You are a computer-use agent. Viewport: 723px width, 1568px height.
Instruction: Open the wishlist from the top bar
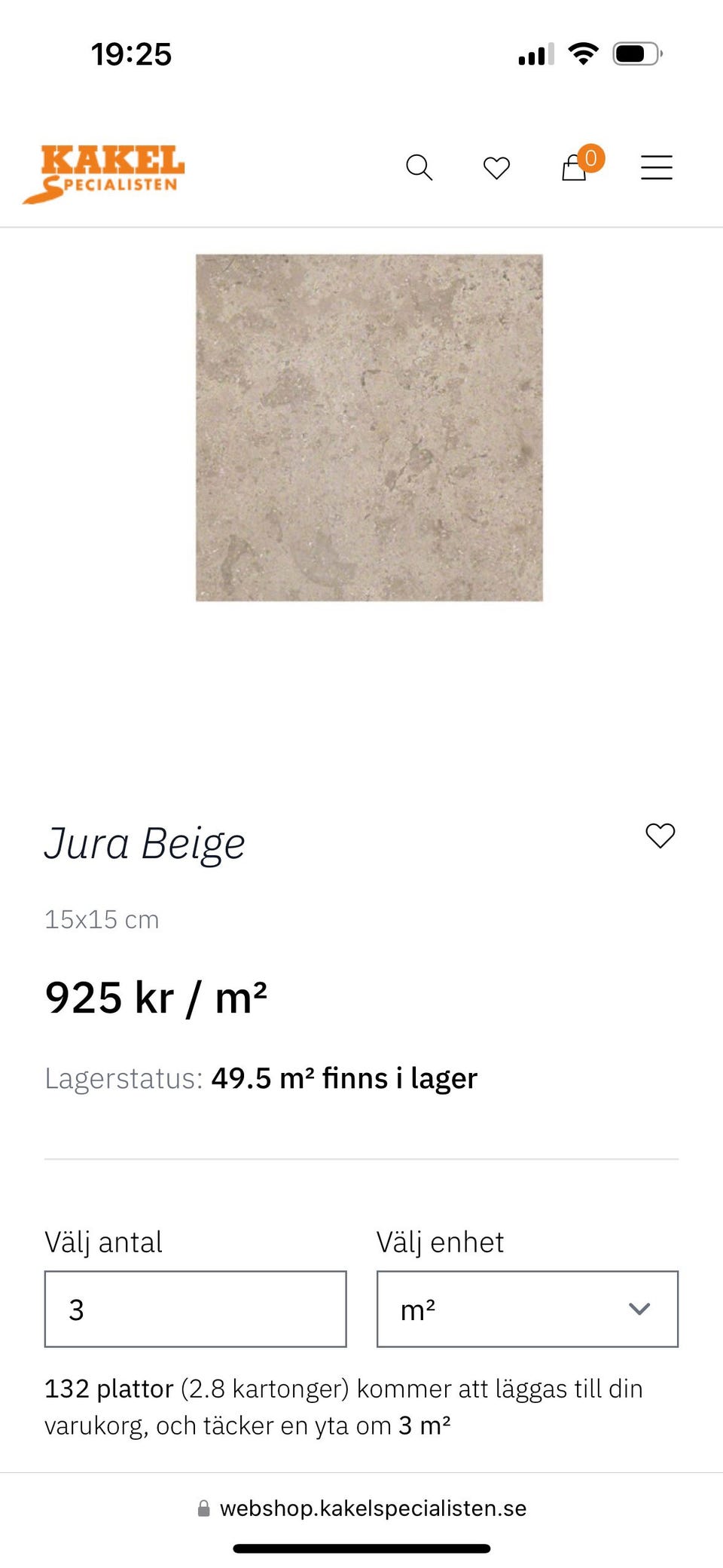pyautogui.click(x=496, y=167)
